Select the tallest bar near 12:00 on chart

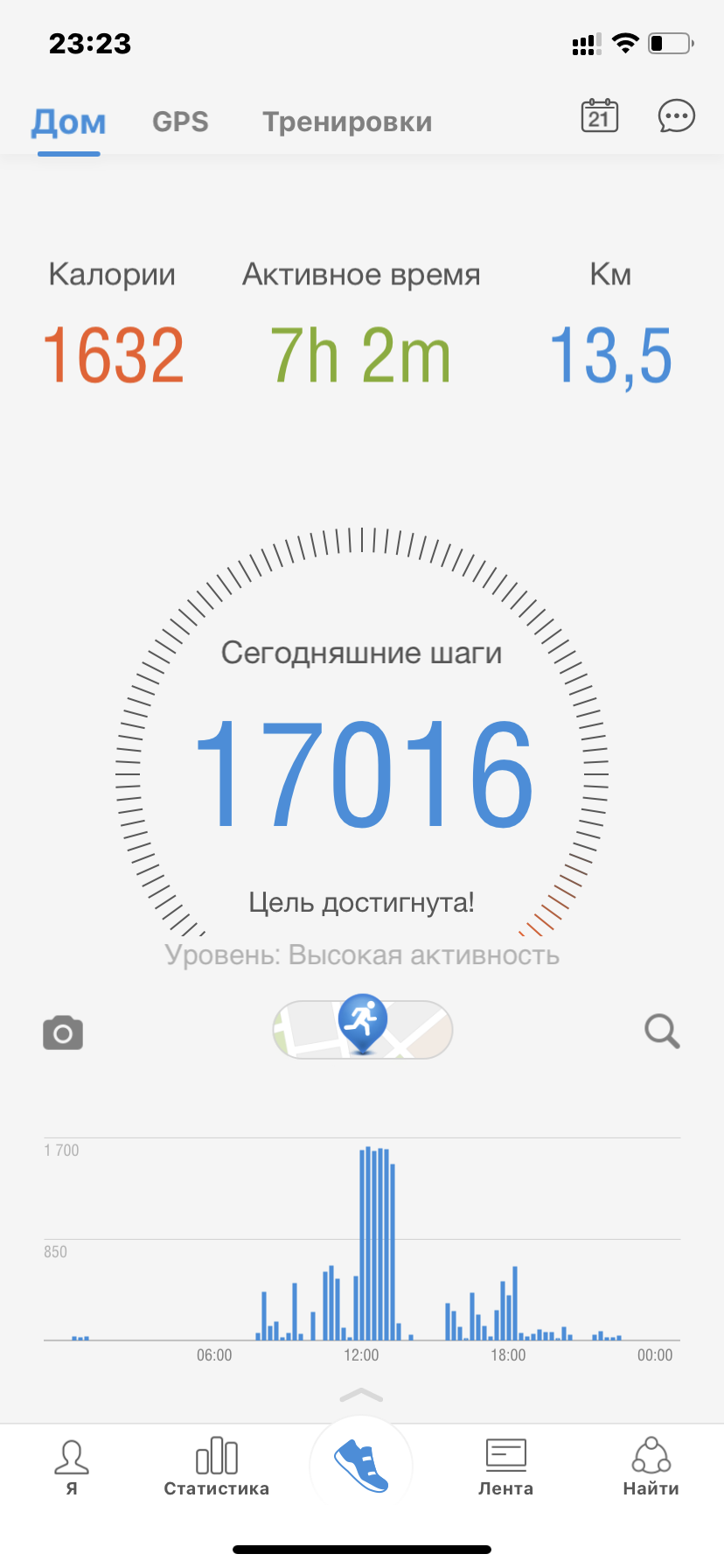click(x=367, y=1242)
